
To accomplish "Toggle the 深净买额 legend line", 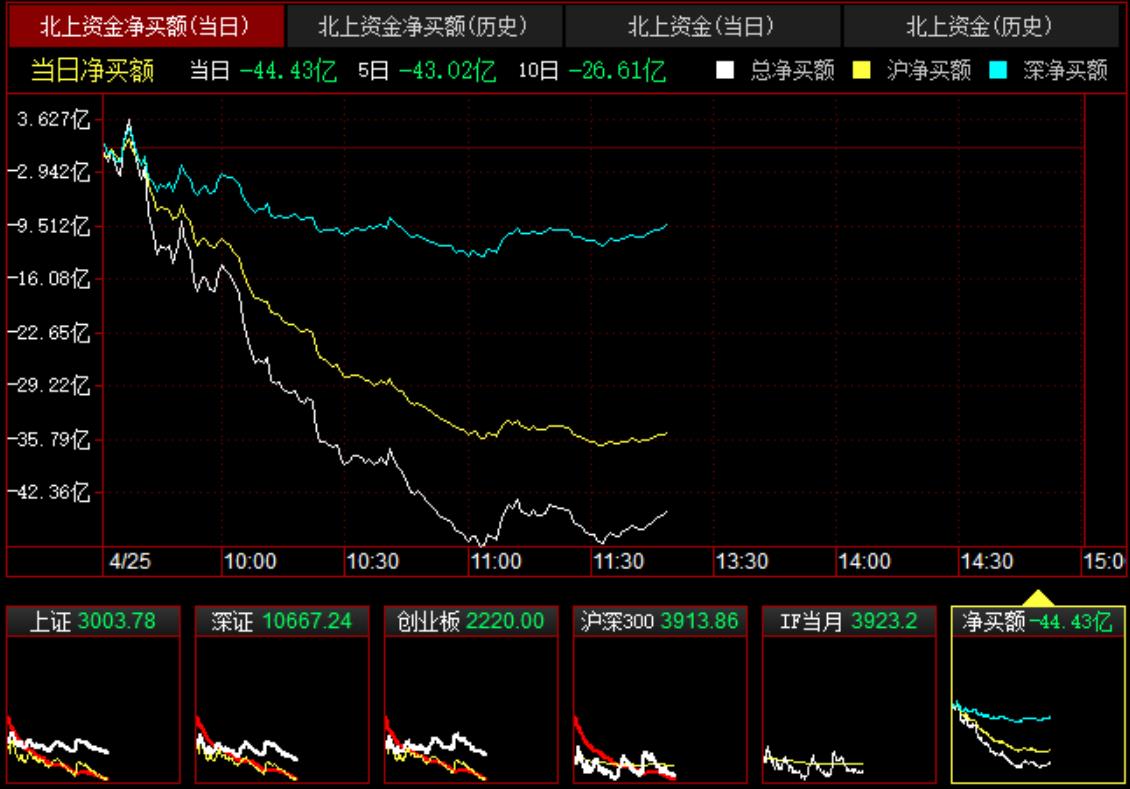I will point(1051,71).
